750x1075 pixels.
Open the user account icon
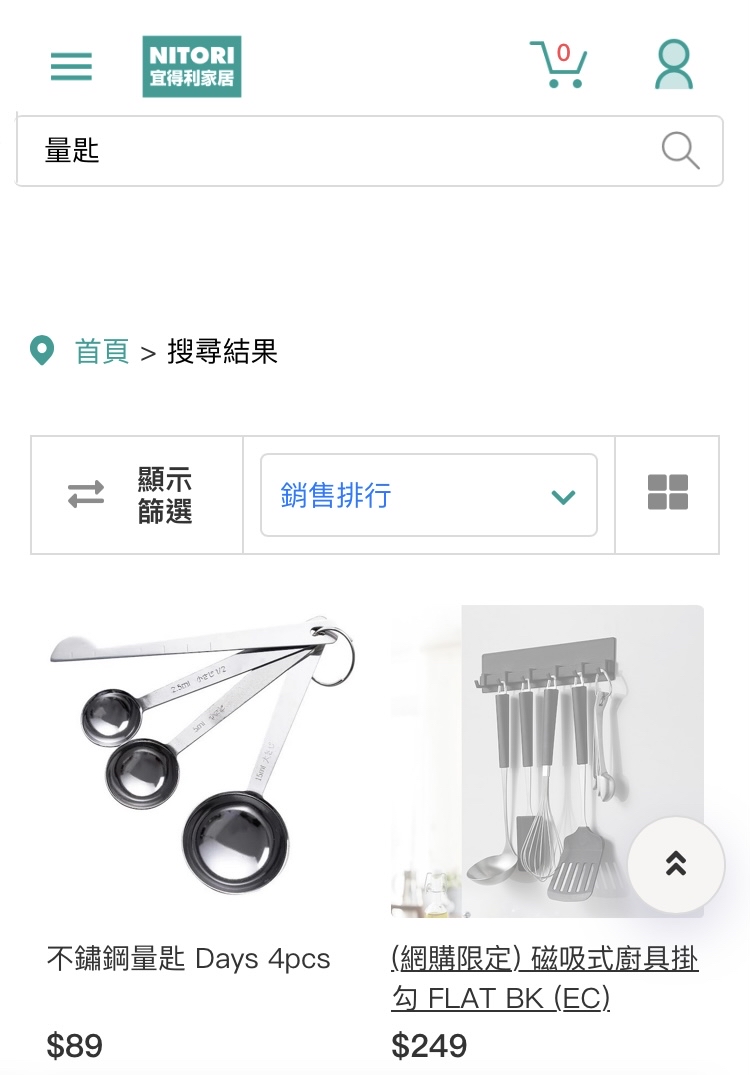point(673,65)
